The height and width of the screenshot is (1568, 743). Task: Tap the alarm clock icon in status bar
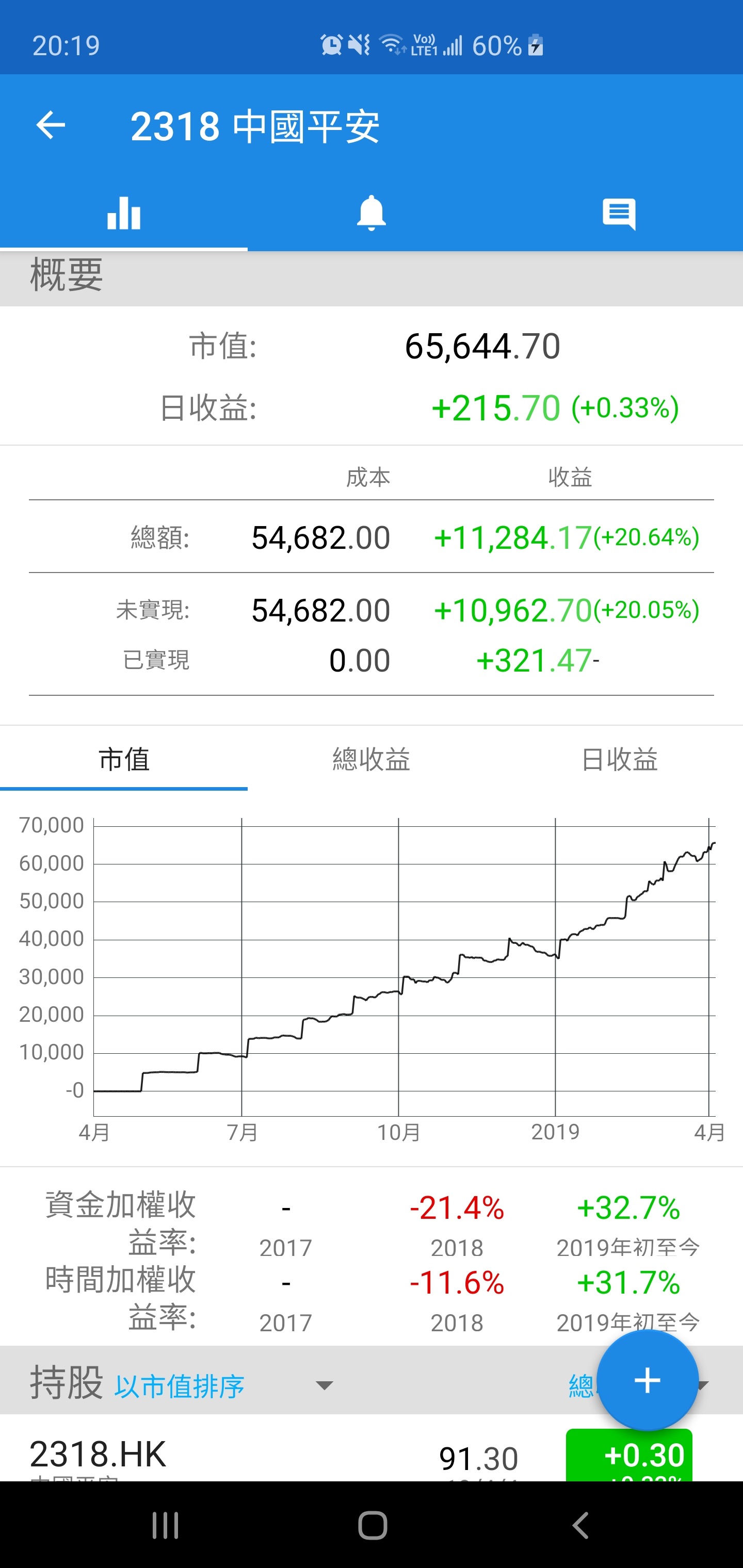330,44
